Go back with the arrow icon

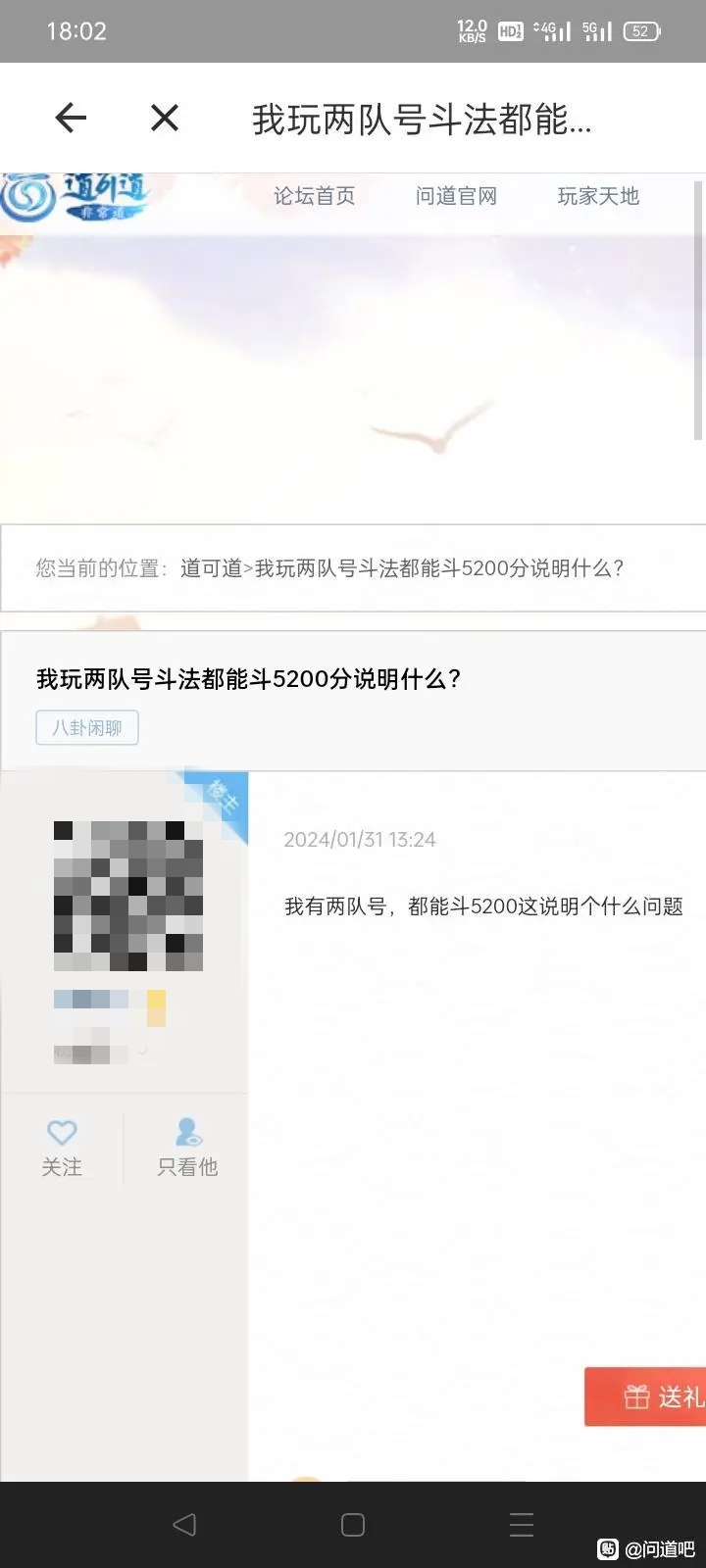(71, 119)
